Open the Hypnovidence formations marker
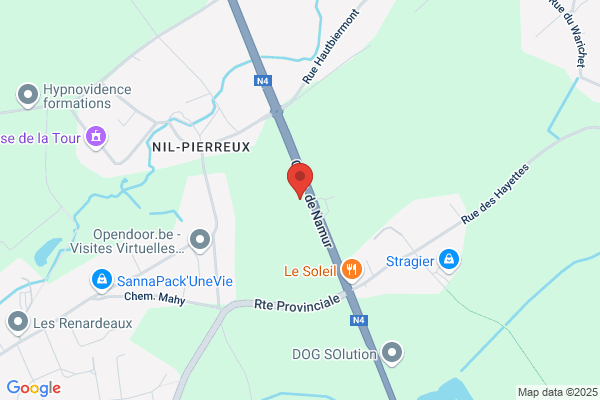Image resolution: width=600 pixels, height=400 pixels. click(28, 95)
